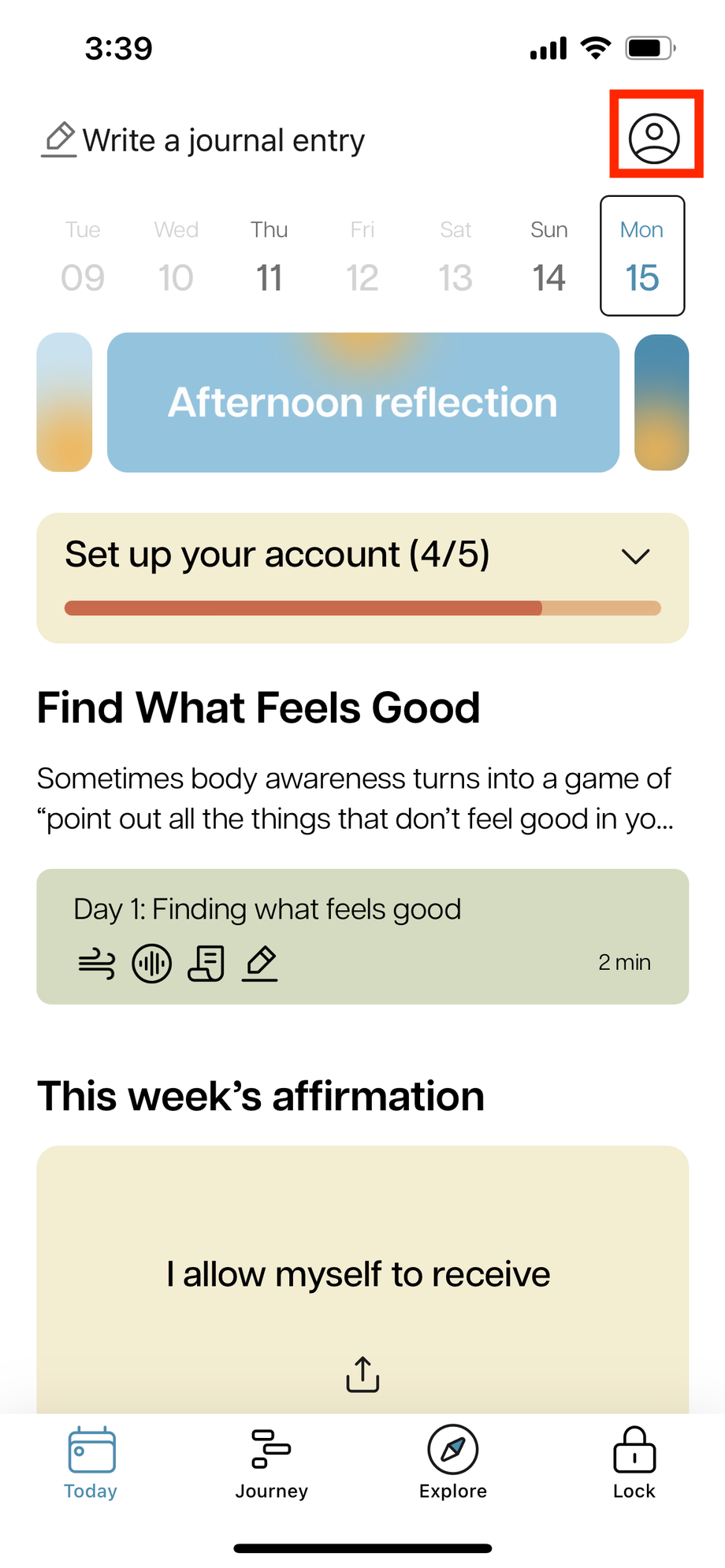Select Wednesday 10 in the calendar
725x1568 pixels.
click(176, 257)
